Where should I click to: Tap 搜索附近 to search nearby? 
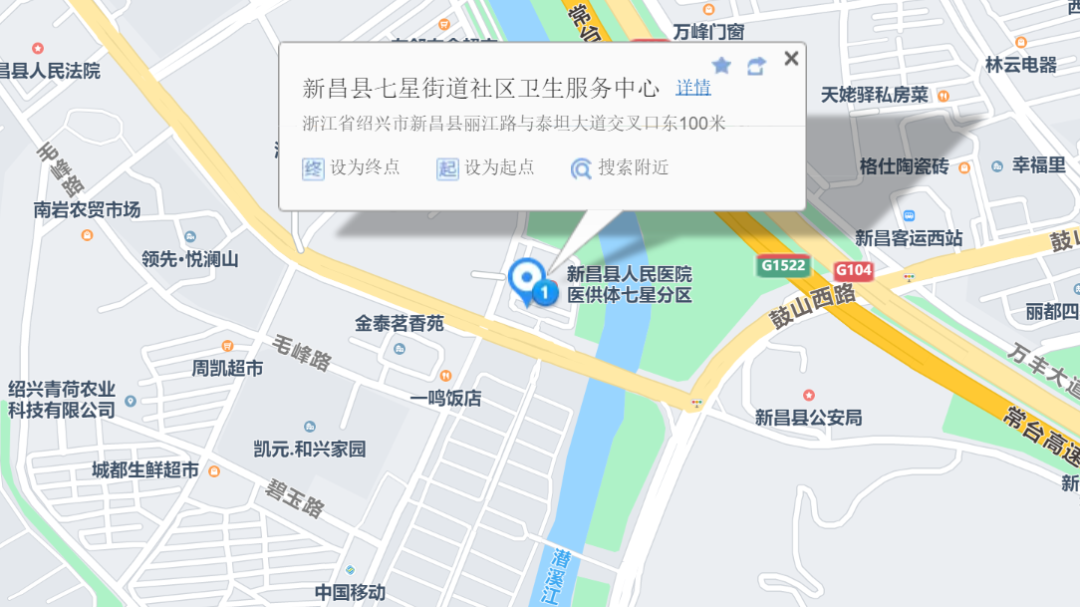point(620,168)
